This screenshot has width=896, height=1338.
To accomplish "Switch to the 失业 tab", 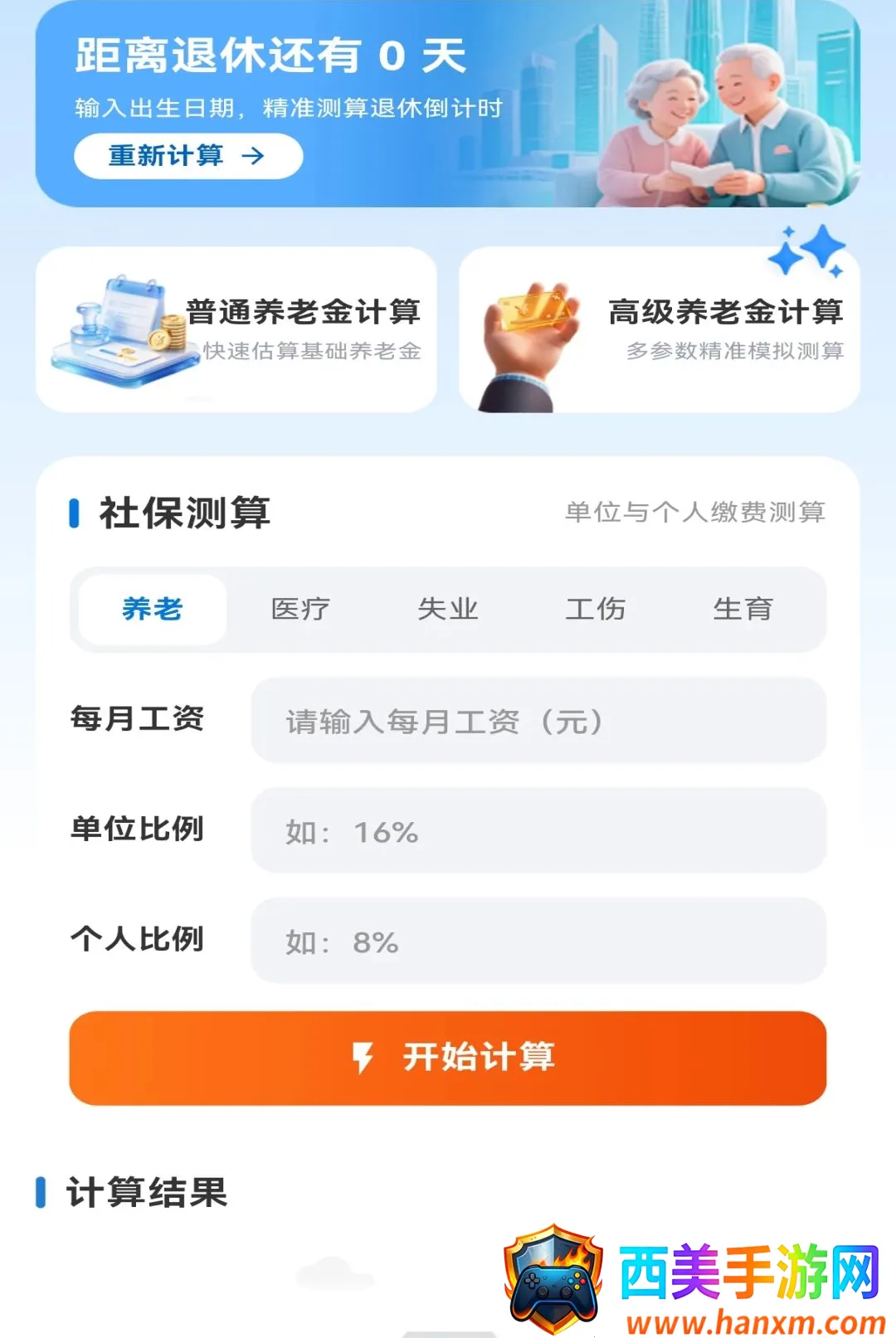I will [448, 609].
